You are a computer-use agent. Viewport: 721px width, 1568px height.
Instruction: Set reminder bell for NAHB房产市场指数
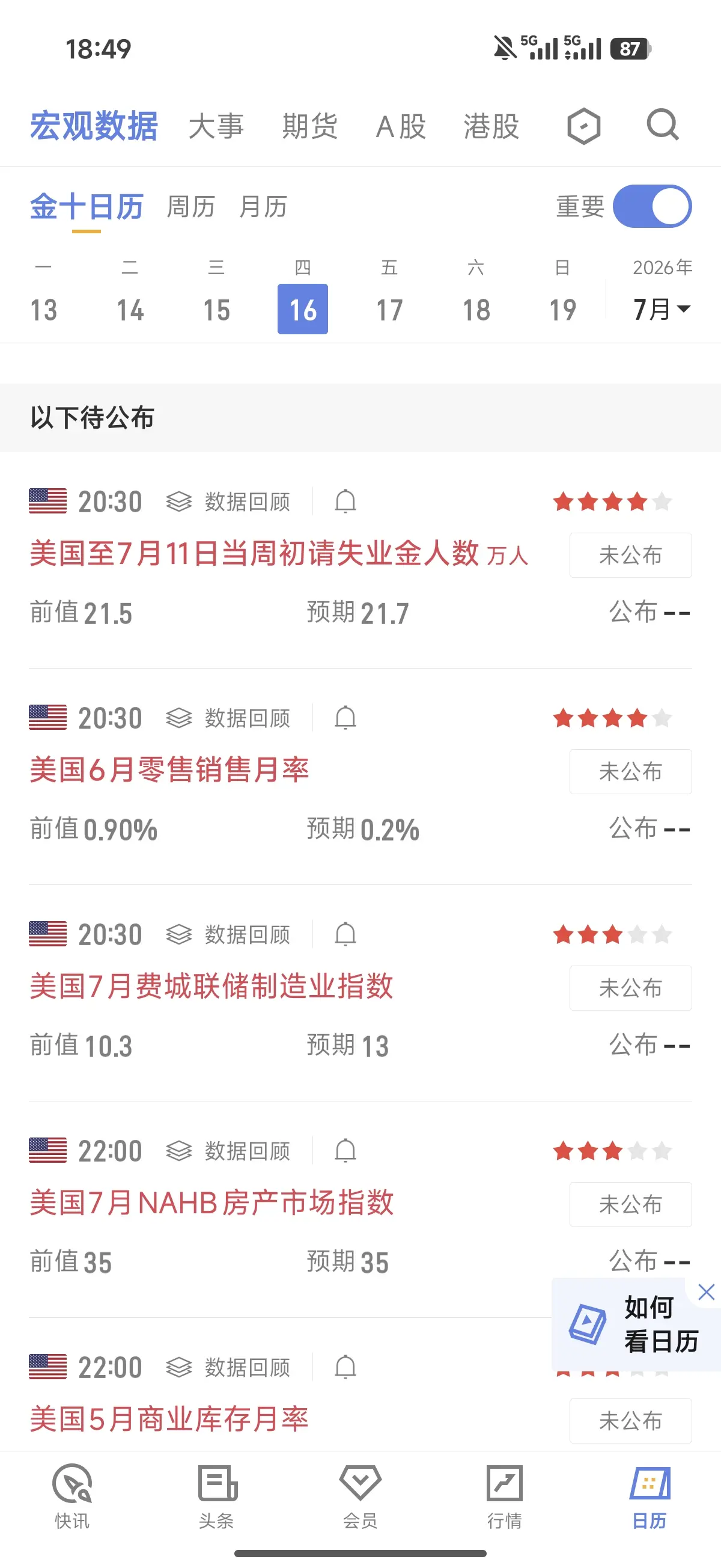coord(345,1150)
